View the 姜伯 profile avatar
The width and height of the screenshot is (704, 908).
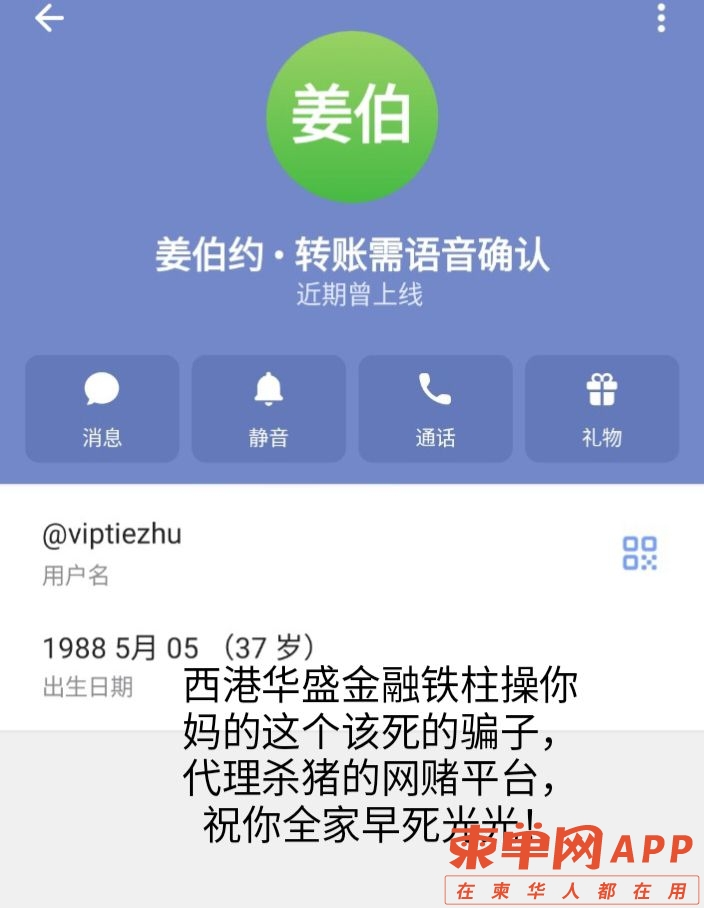point(351,116)
